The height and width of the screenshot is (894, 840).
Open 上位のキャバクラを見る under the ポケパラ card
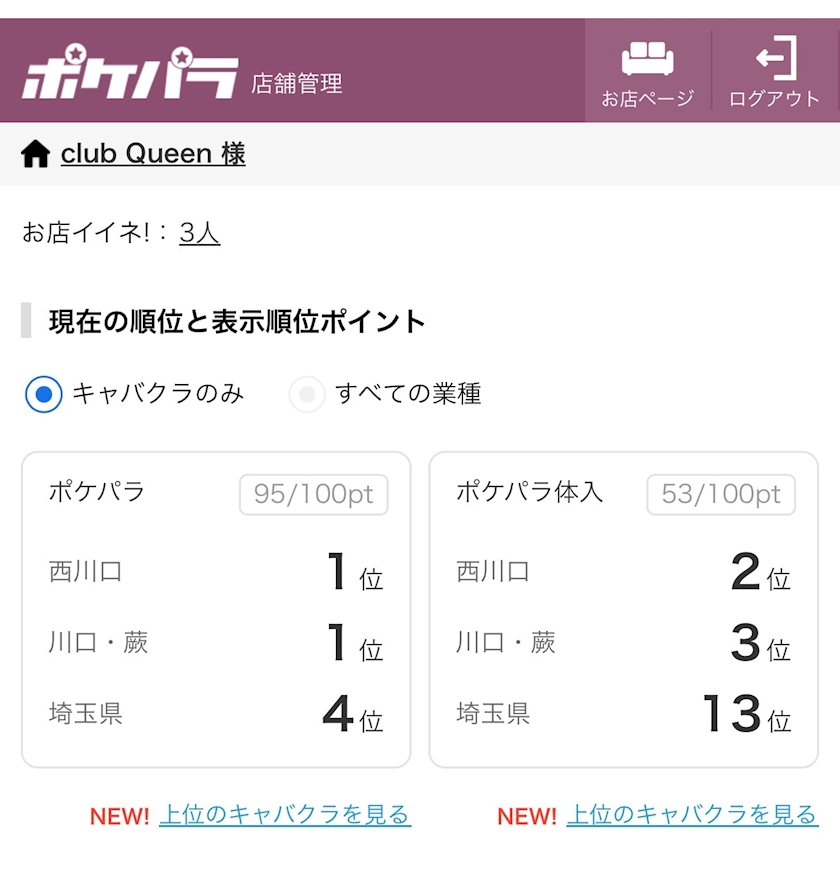point(285,815)
